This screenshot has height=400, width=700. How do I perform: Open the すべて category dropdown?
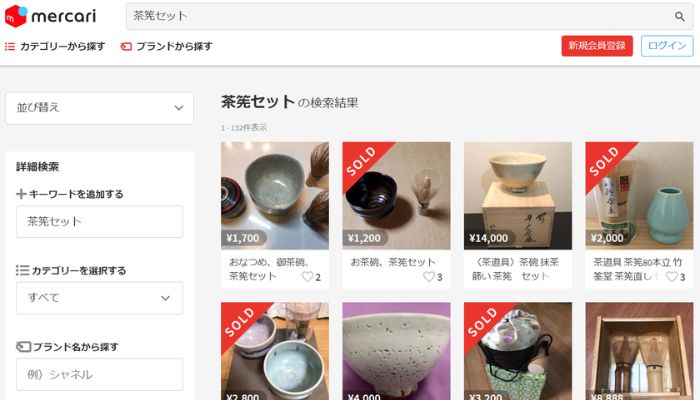point(99,297)
